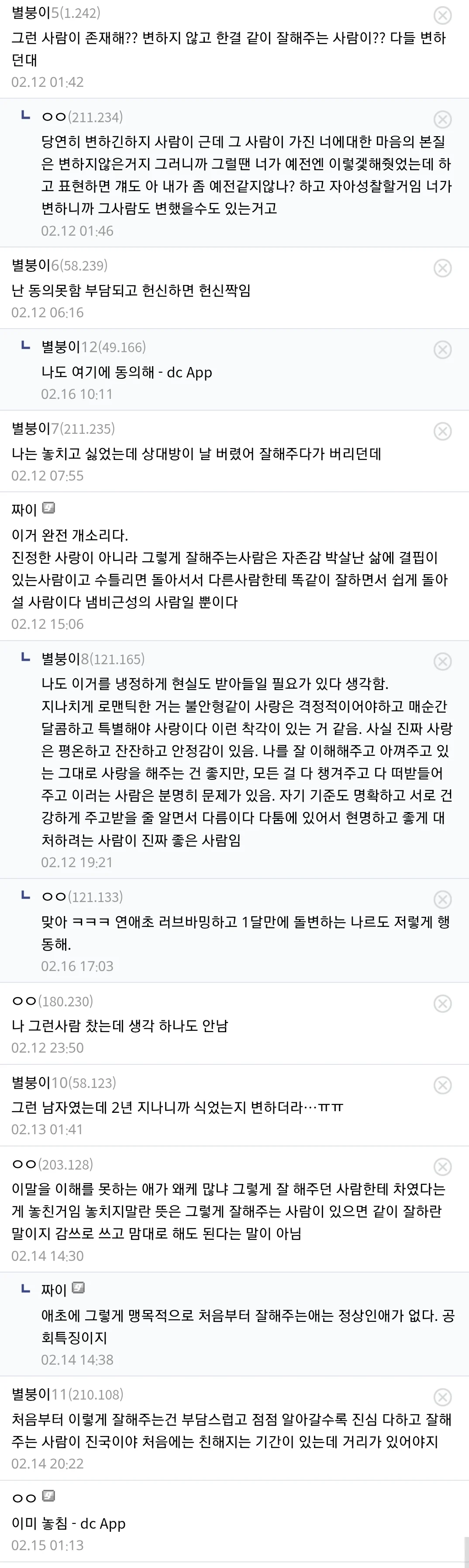
Task: Delete the comment by 별붕이7
Action: click(442, 431)
